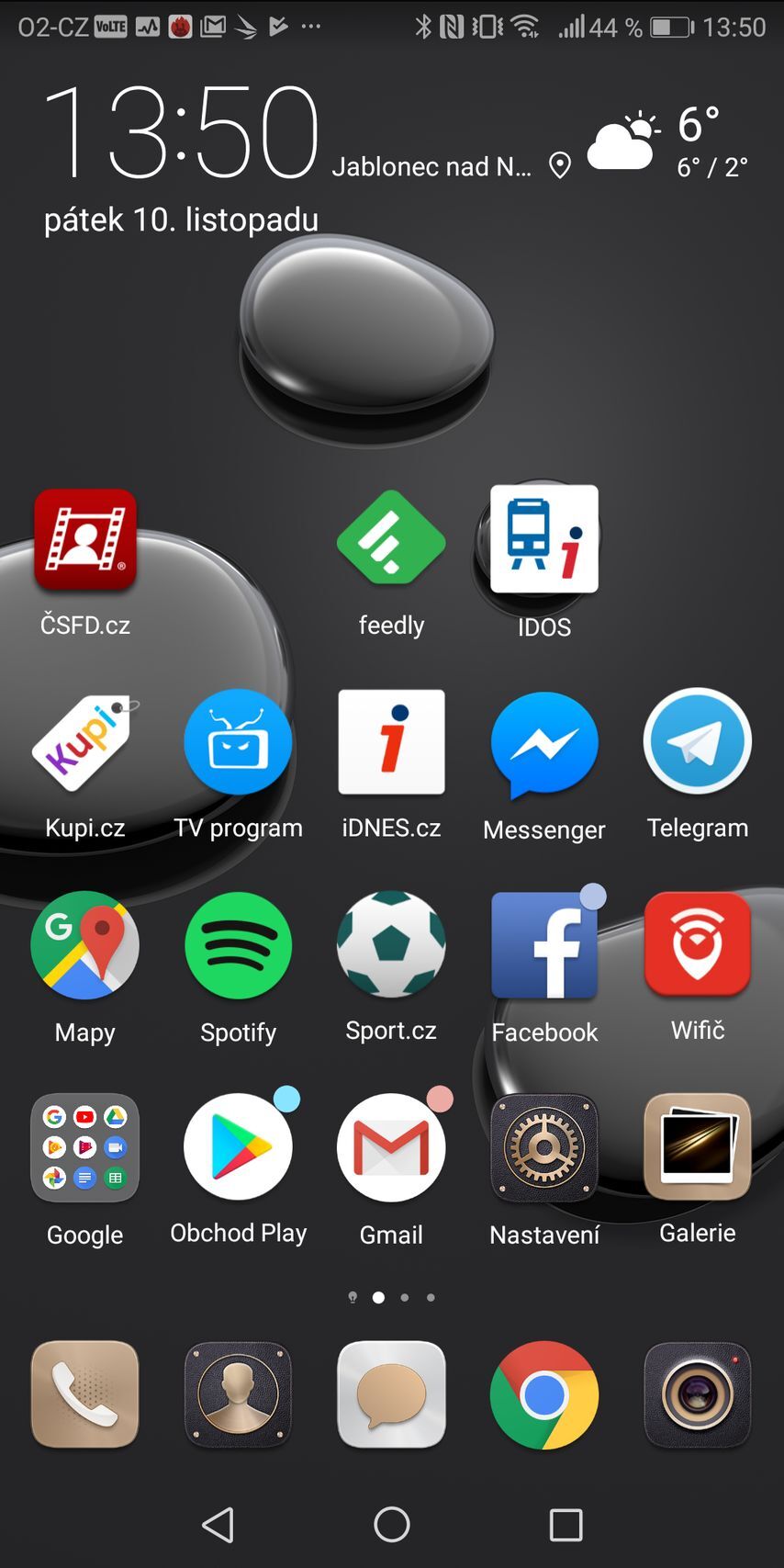Open the Camera app in the dock
This screenshot has height=1568, width=784.
point(697,1396)
